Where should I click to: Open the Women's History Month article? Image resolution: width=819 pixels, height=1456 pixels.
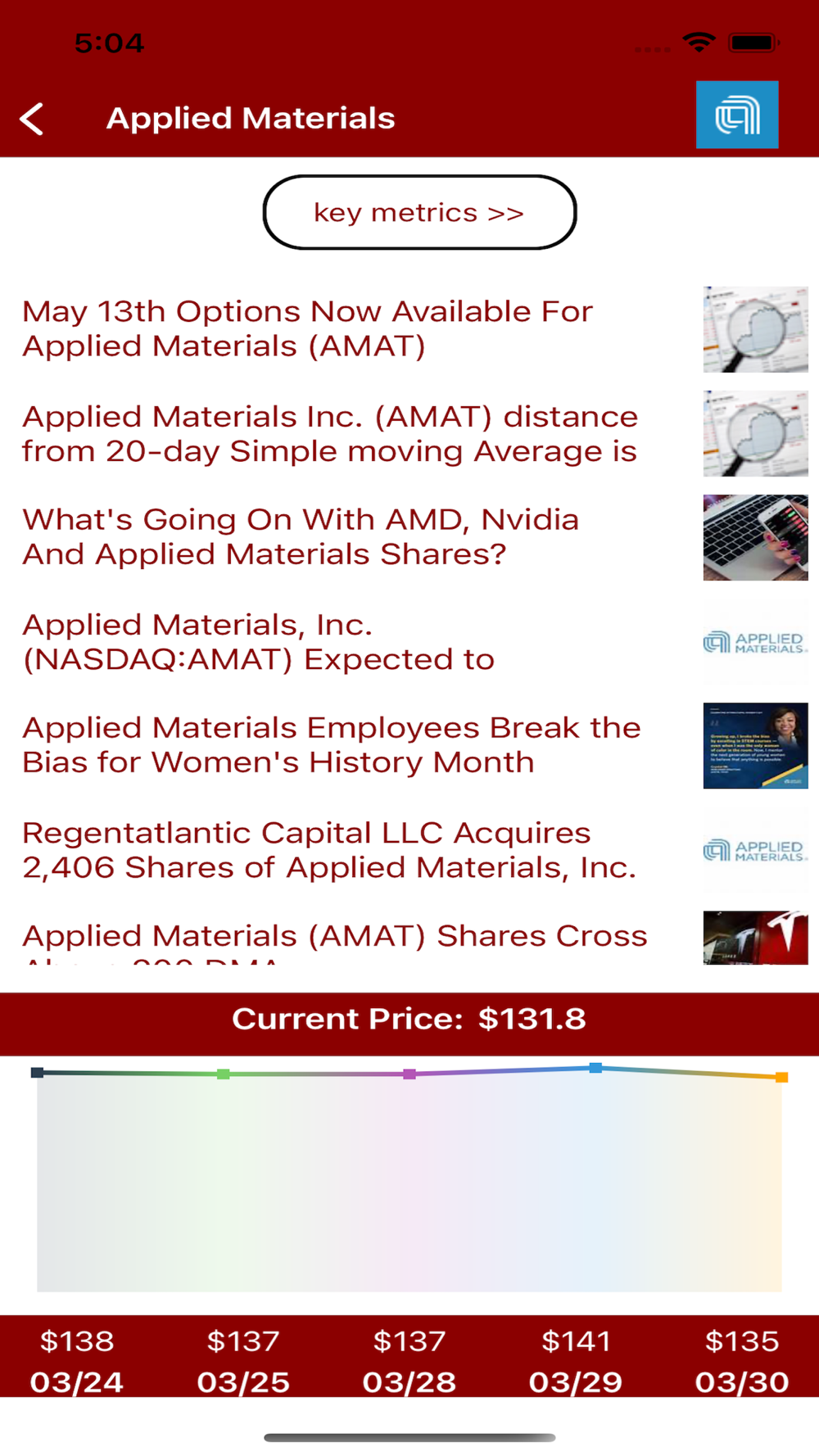click(331, 745)
